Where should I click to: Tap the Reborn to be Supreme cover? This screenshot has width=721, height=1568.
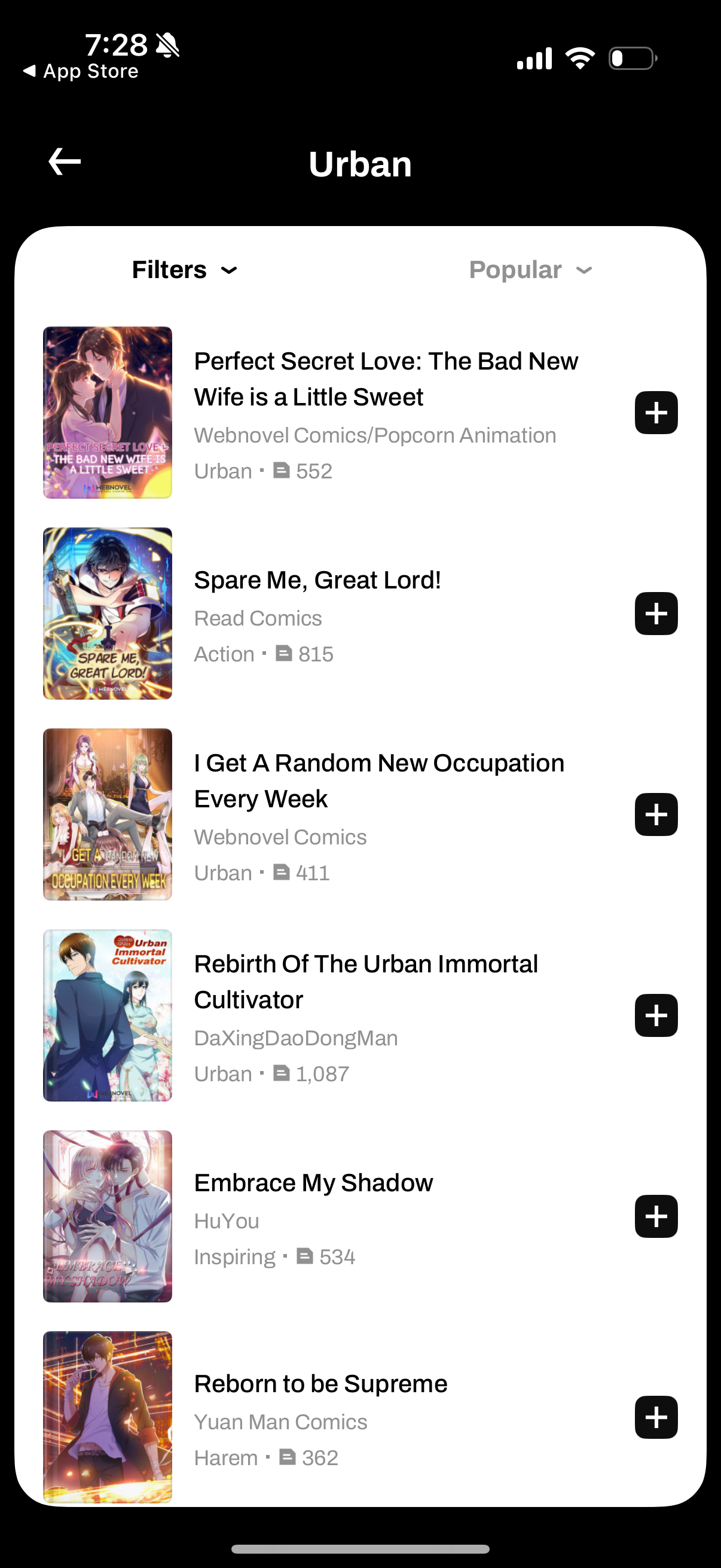pos(107,1418)
